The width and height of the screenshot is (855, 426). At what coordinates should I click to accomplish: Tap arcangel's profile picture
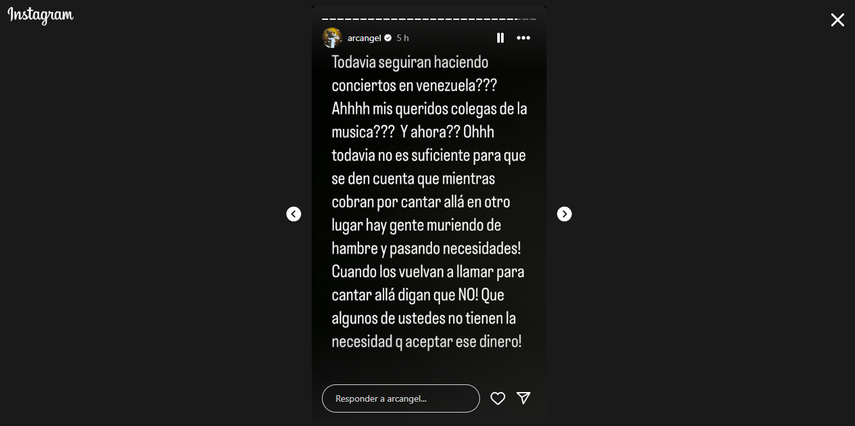(x=332, y=38)
